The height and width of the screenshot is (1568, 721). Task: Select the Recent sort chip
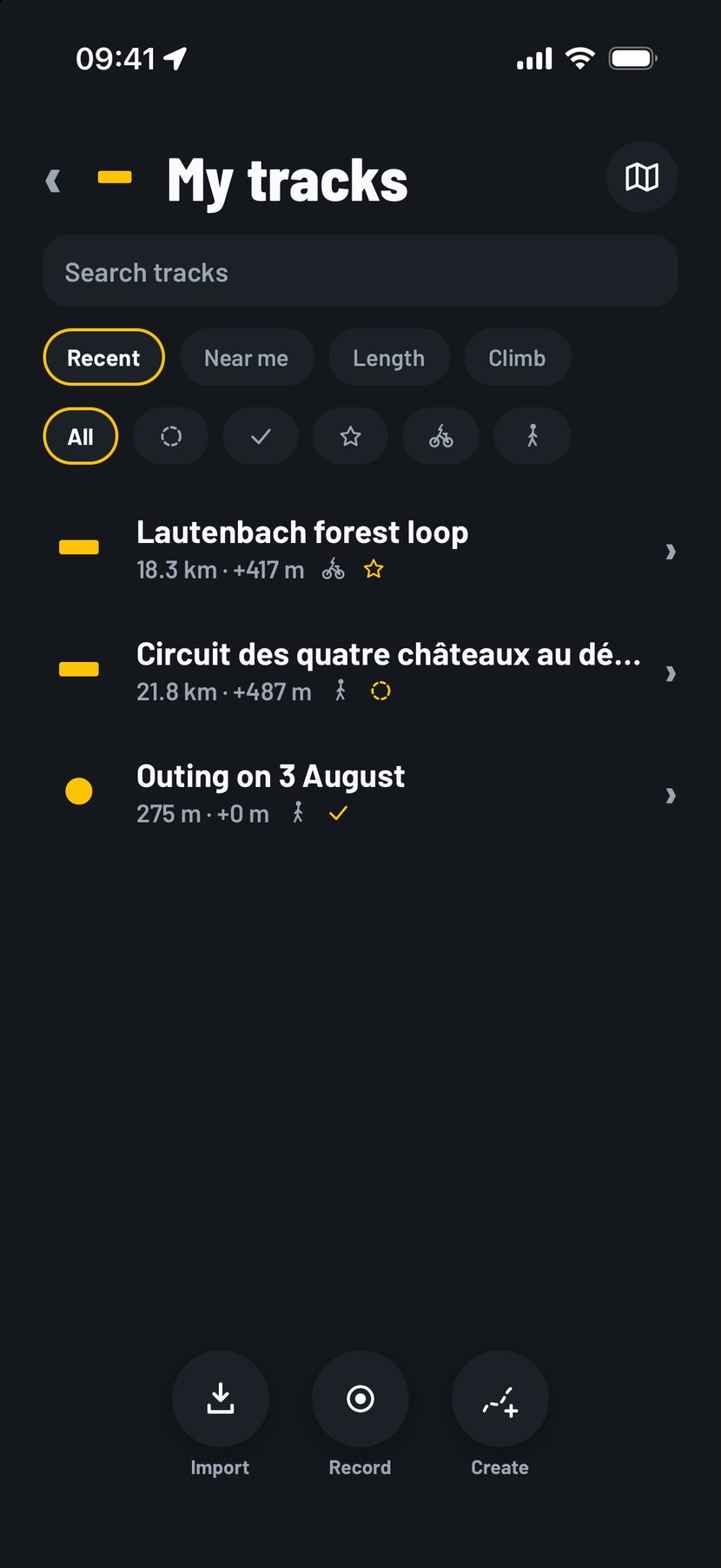(104, 357)
